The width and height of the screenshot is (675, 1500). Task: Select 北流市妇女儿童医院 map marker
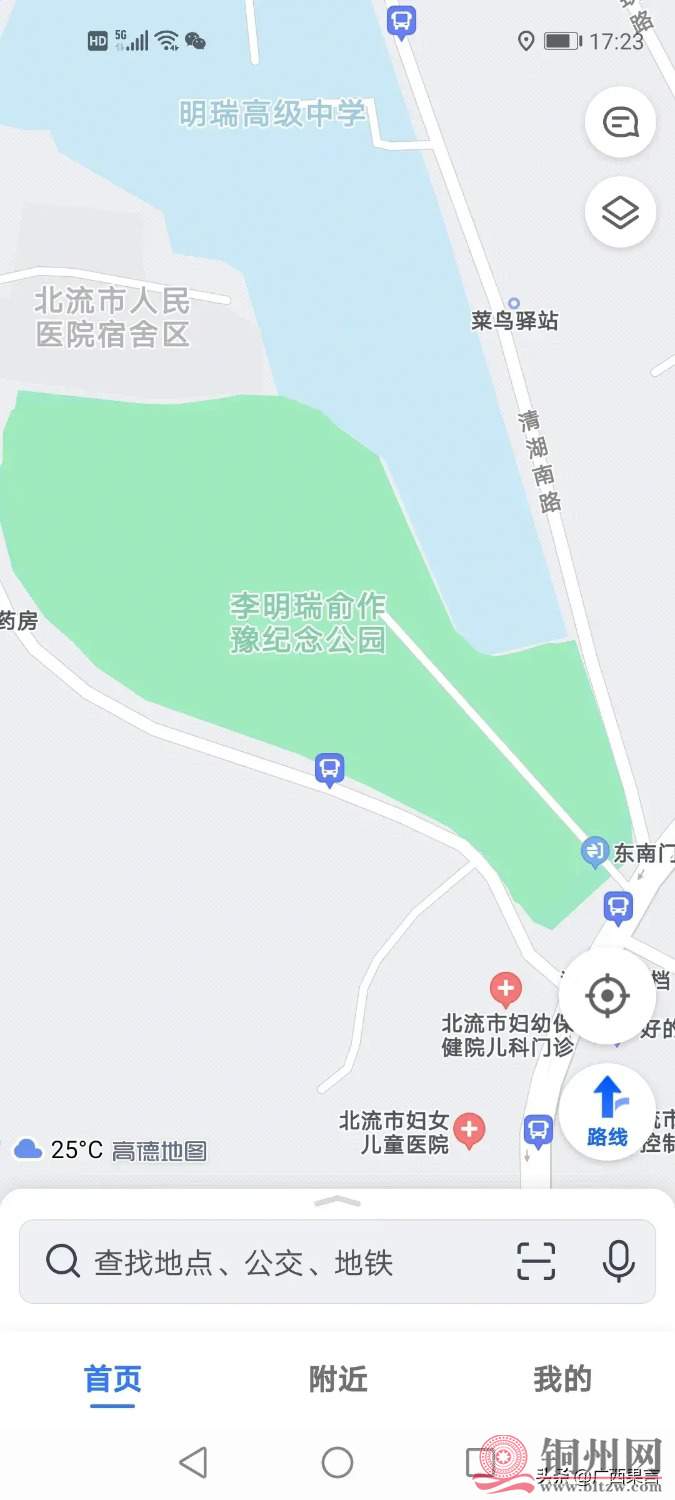point(469,1131)
